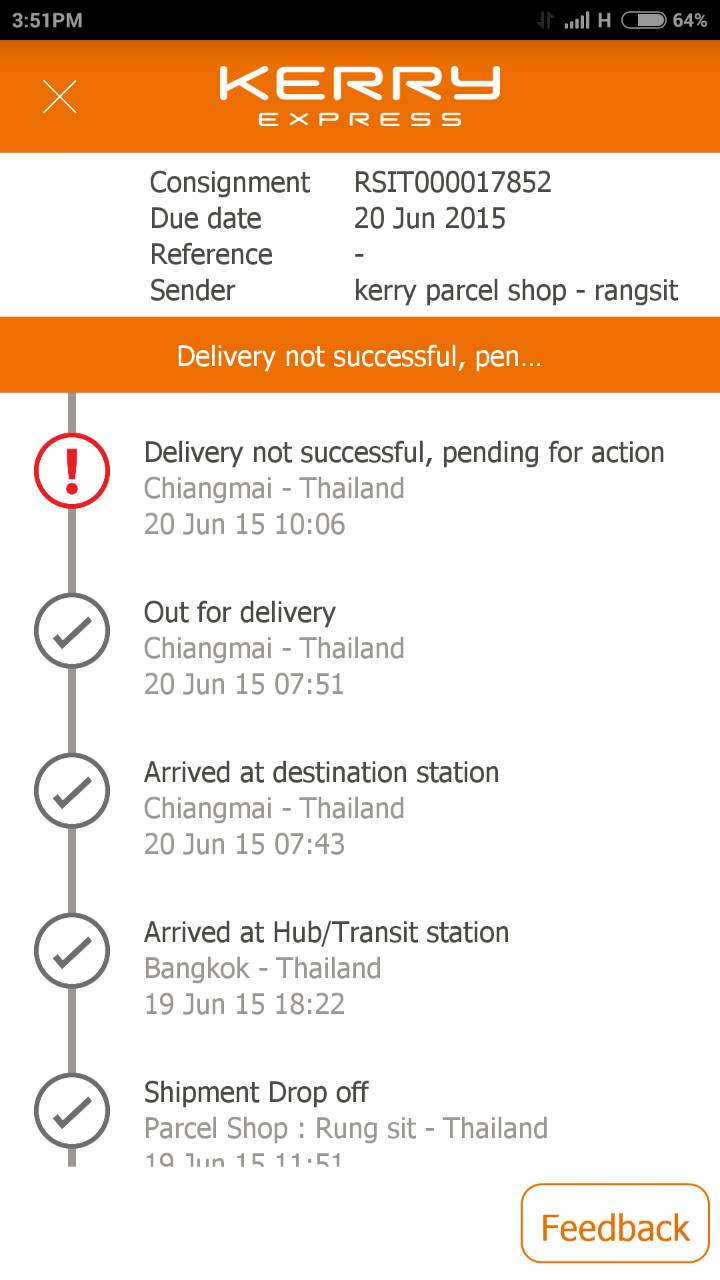Close the tracking details screen
Viewport: 720px width, 1280px height.
coord(60,97)
